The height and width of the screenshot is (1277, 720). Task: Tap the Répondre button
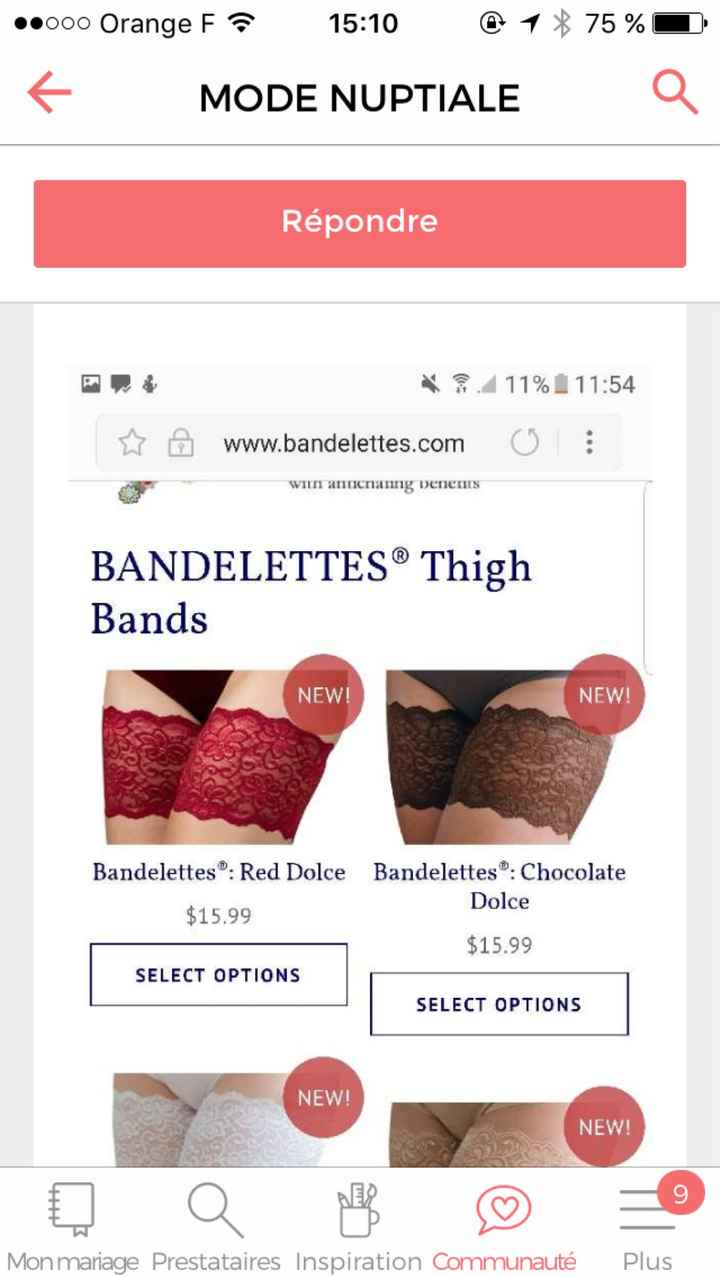pyautogui.click(x=360, y=223)
